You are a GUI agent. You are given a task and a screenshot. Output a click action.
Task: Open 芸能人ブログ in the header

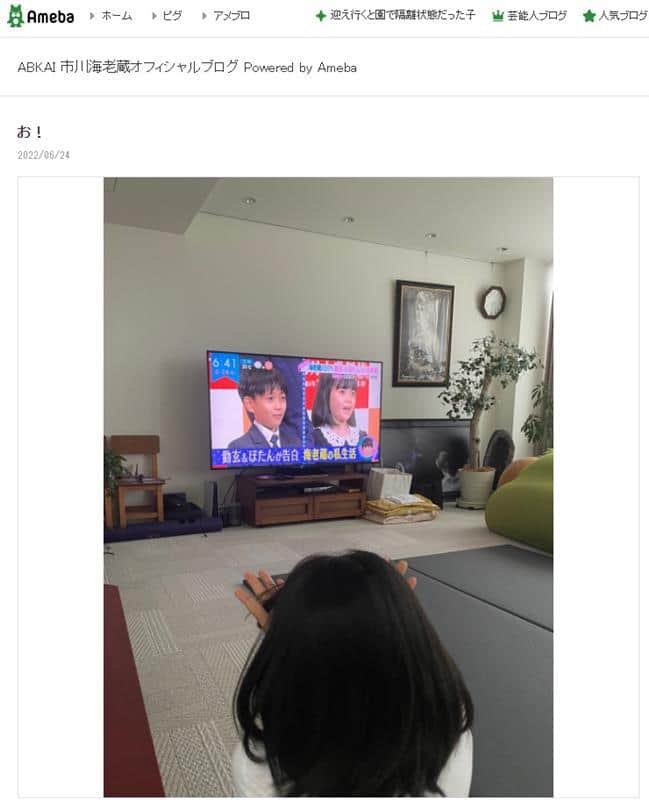coord(536,16)
